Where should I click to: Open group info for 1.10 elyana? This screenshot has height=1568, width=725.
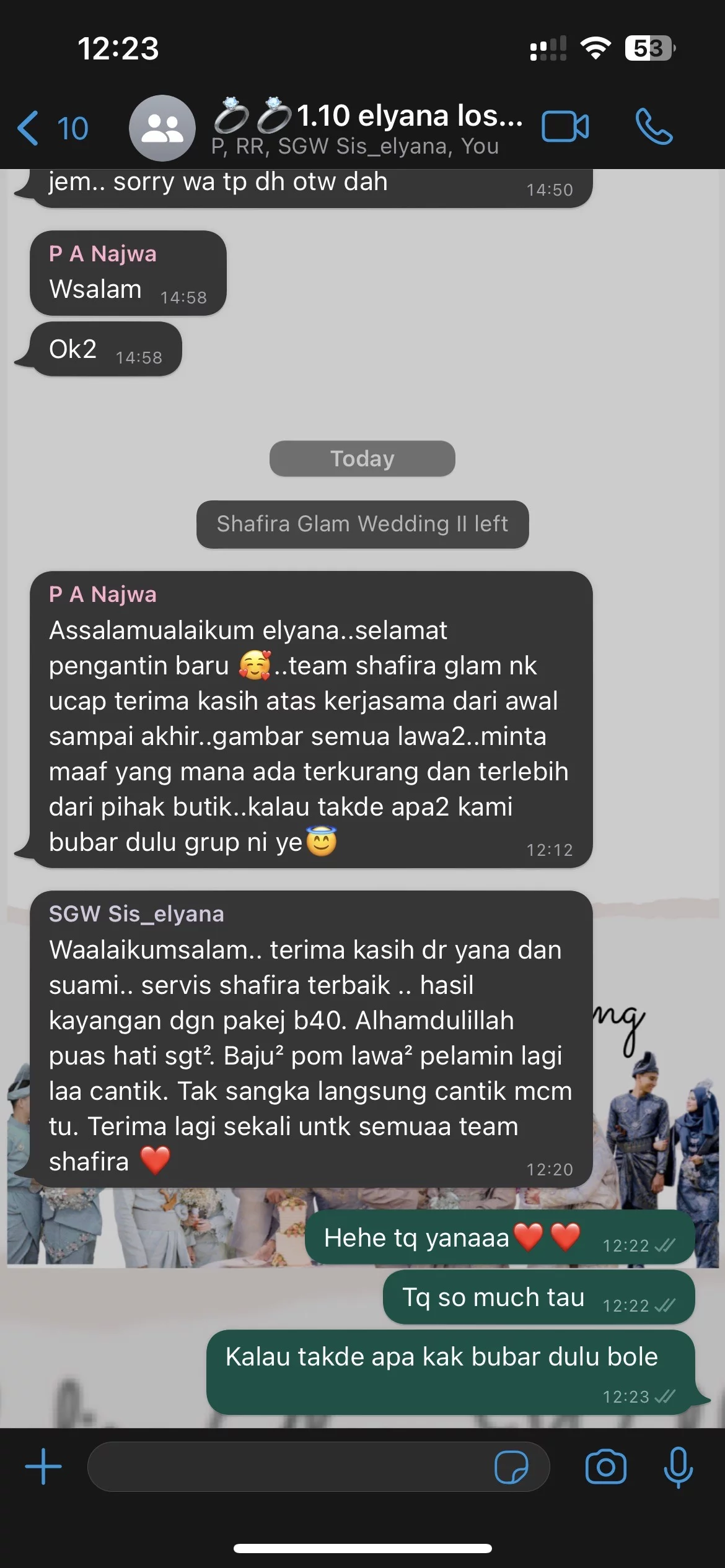pos(366,128)
